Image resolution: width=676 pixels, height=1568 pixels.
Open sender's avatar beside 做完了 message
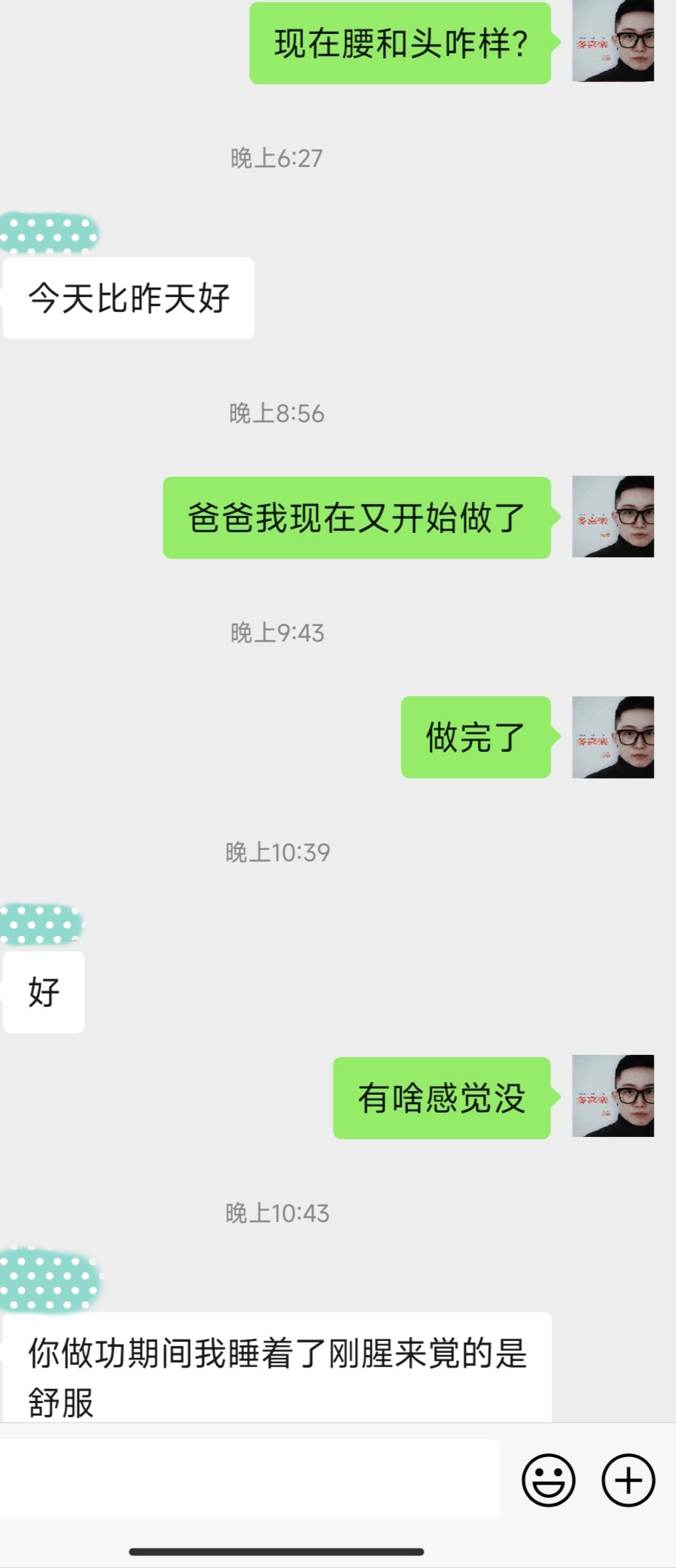click(612, 737)
